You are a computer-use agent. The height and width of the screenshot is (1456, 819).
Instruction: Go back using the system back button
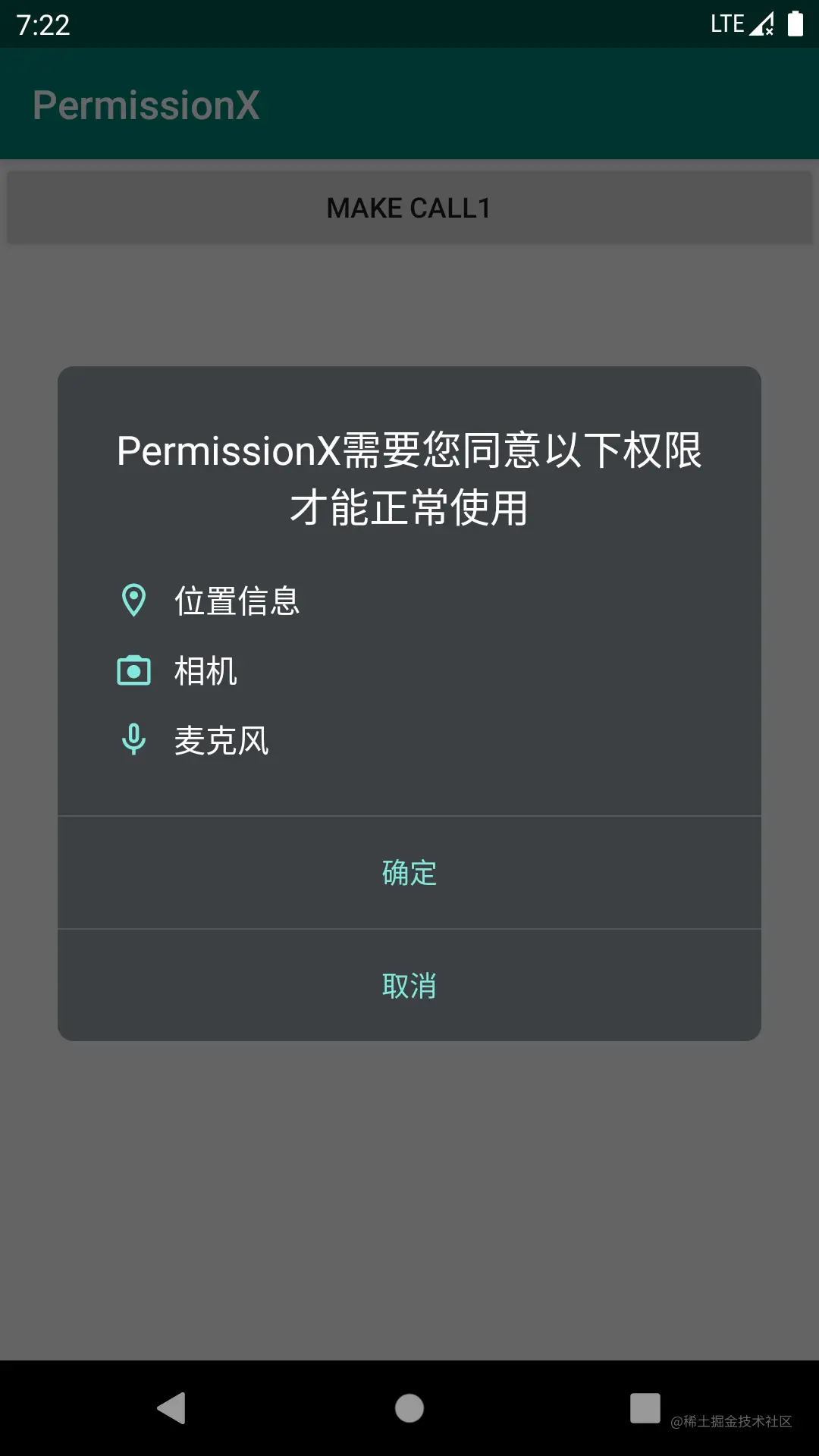pos(172,1408)
